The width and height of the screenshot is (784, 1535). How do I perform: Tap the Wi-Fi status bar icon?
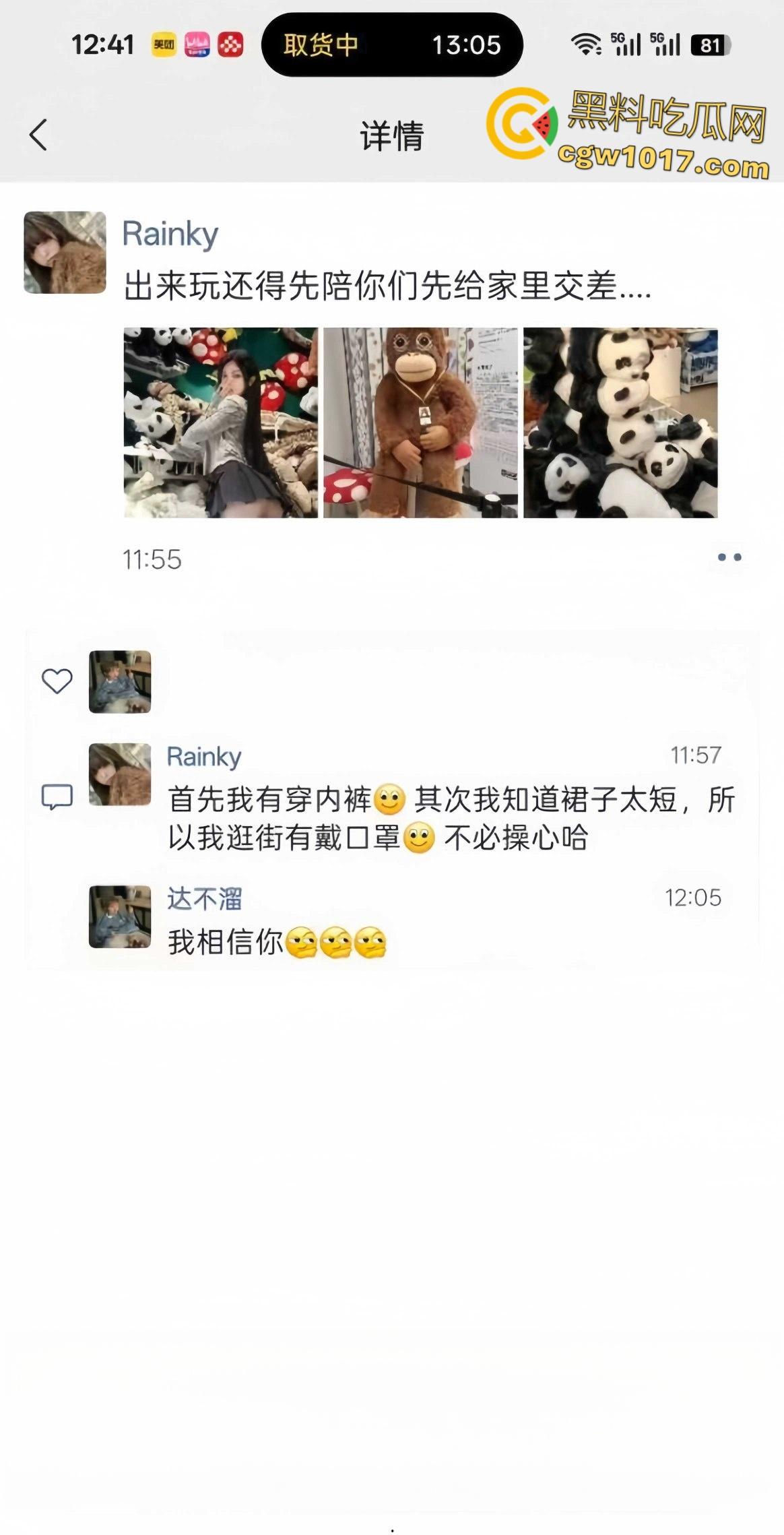point(585,45)
